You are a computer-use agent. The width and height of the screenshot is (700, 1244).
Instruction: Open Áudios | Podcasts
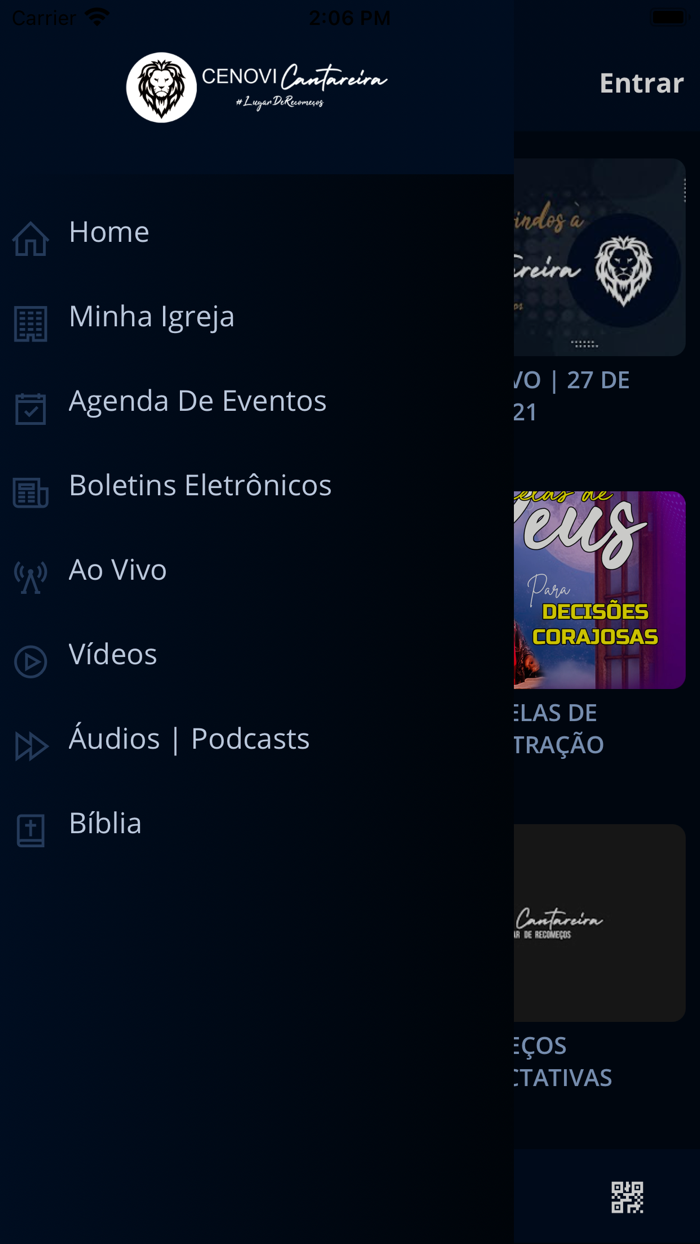[188, 740]
